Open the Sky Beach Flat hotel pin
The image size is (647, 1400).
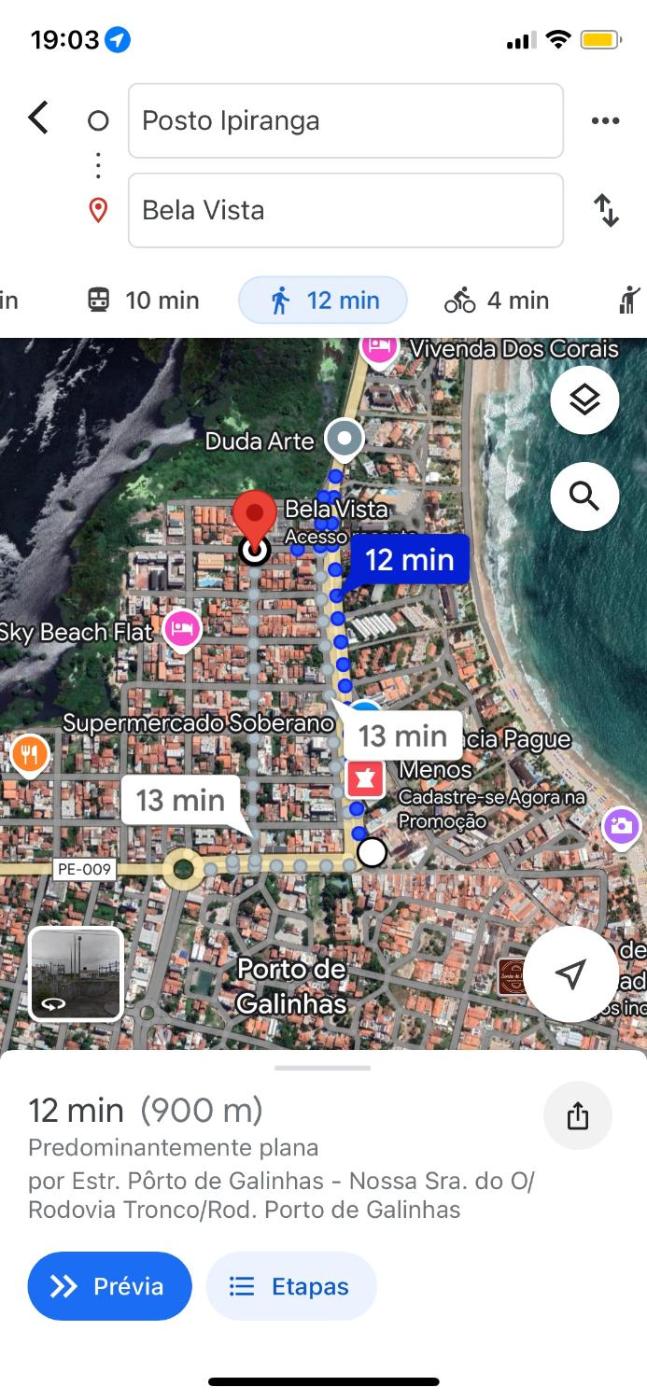tap(181, 629)
